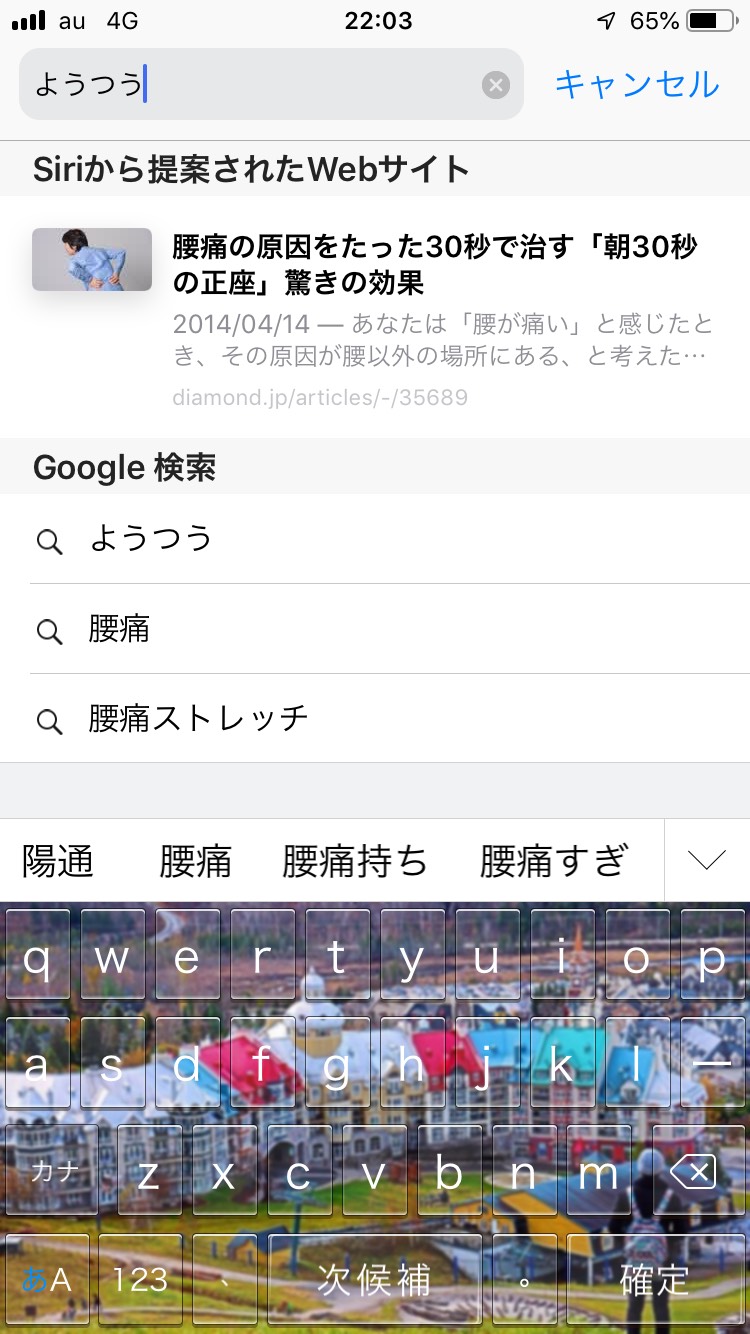
Task: Tap the 確定 confirm key
Action: pyautogui.click(x=655, y=1280)
